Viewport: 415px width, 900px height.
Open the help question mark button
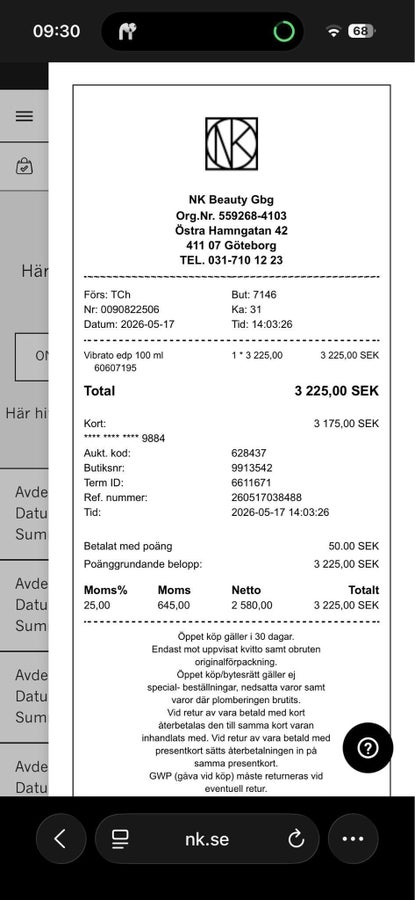coord(368,747)
